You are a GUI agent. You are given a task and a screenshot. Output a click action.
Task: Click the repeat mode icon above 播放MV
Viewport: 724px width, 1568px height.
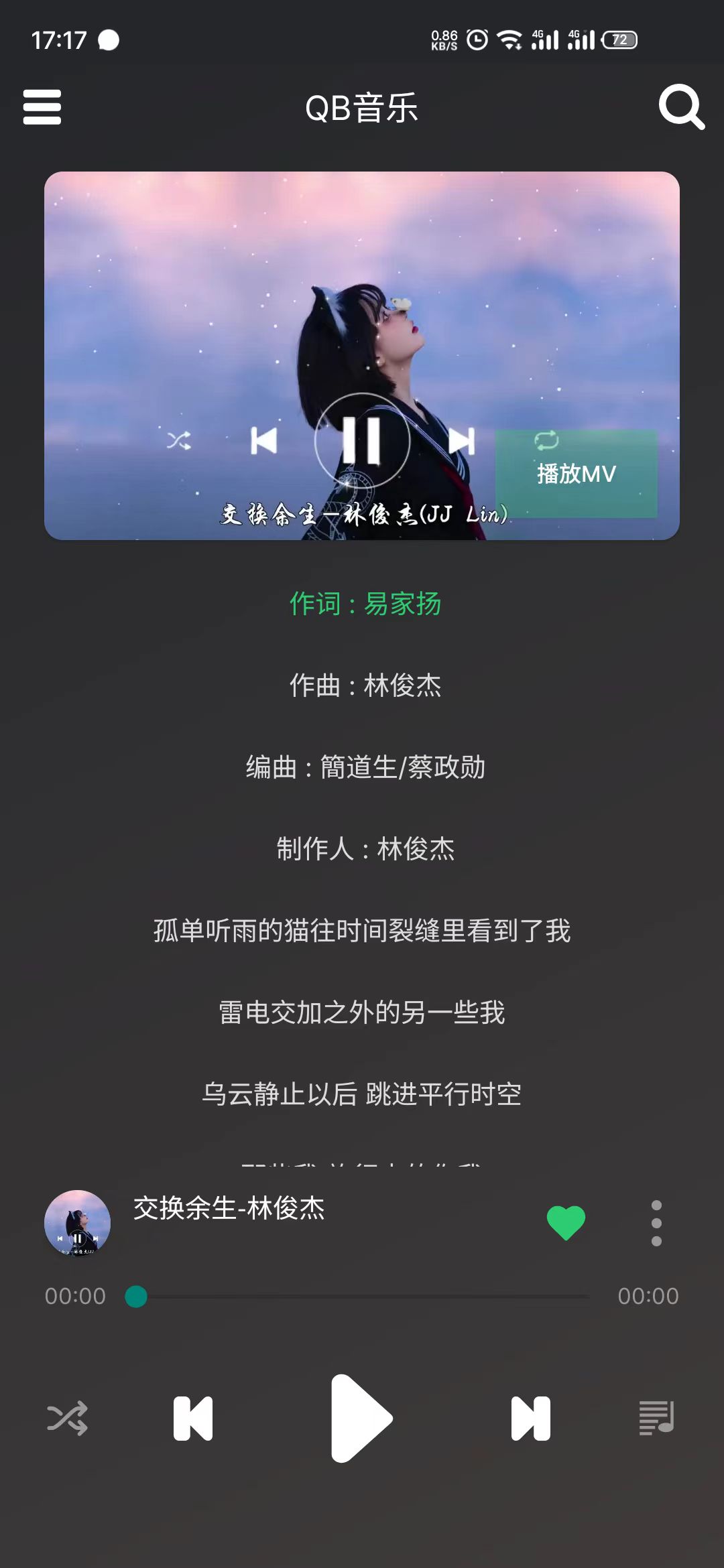[x=547, y=441]
